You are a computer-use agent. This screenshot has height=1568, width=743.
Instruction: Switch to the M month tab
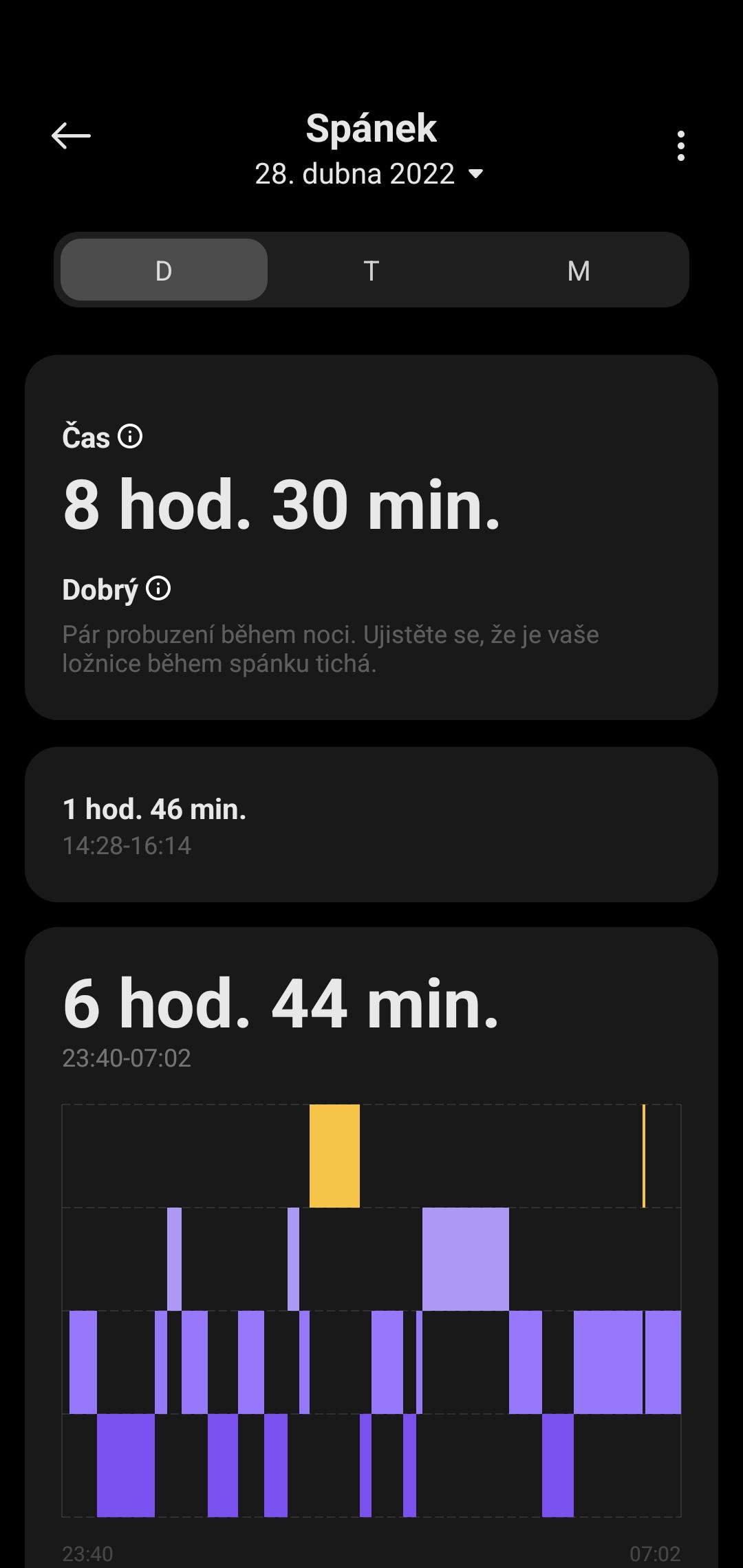click(x=579, y=270)
